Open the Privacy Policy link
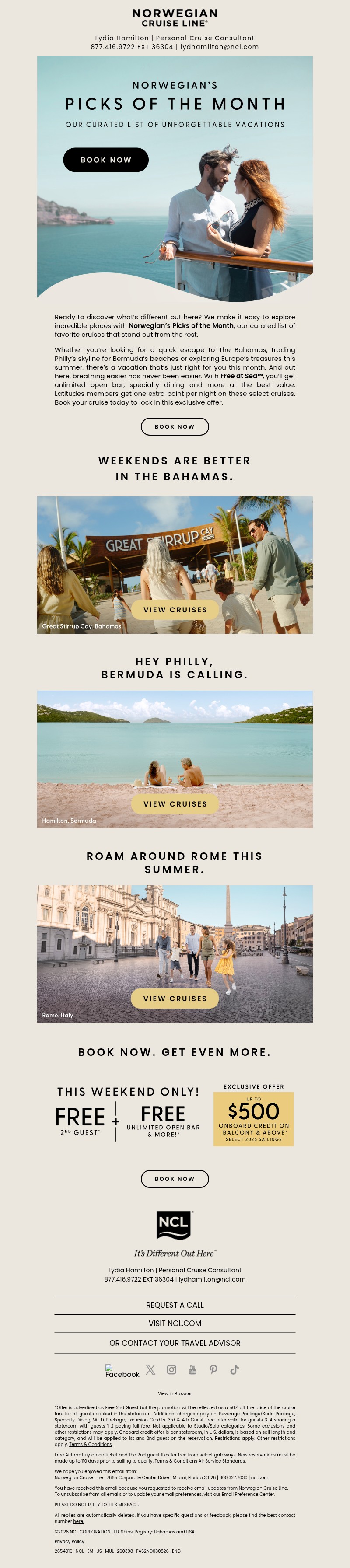The width and height of the screenshot is (350, 1568). (x=70, y=1541)
